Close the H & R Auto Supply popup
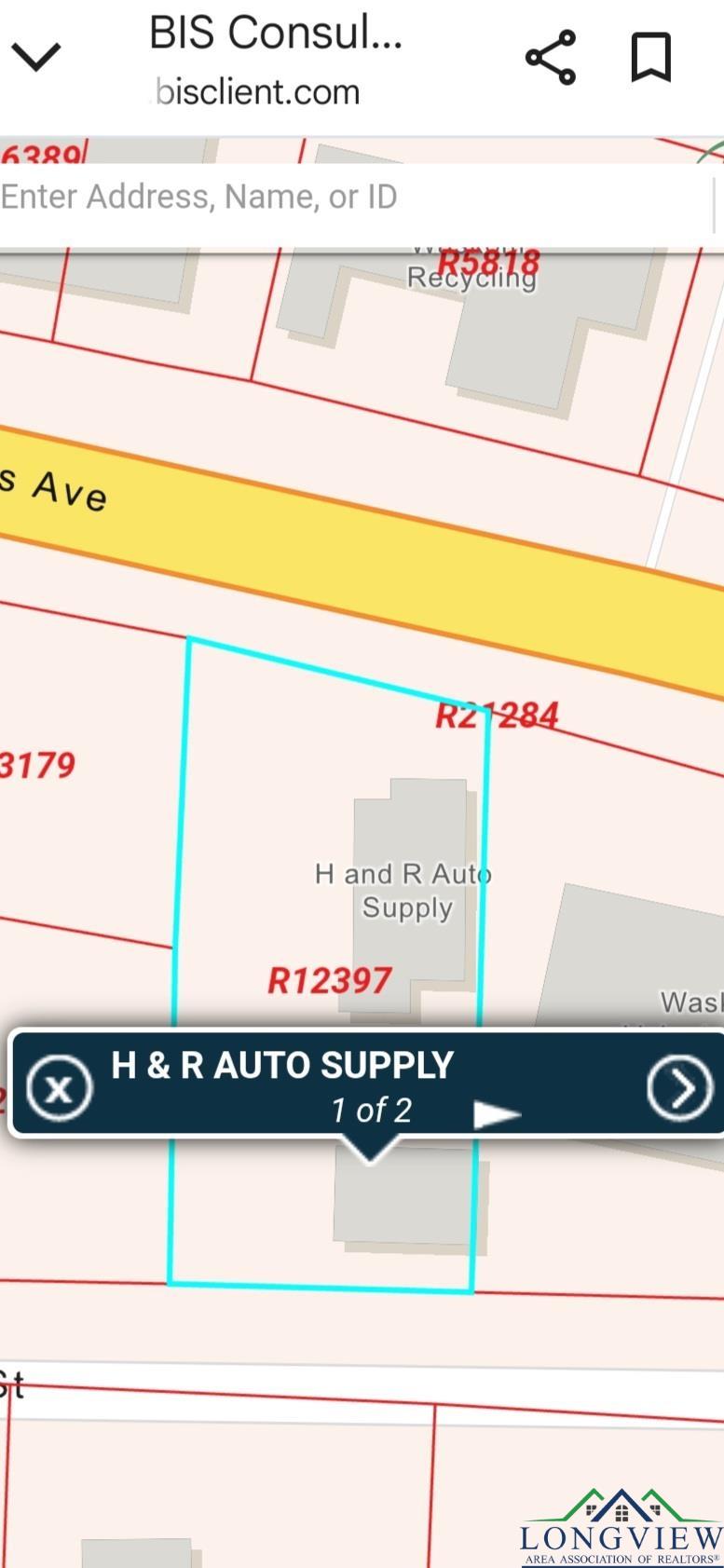 pos(59,1087)
